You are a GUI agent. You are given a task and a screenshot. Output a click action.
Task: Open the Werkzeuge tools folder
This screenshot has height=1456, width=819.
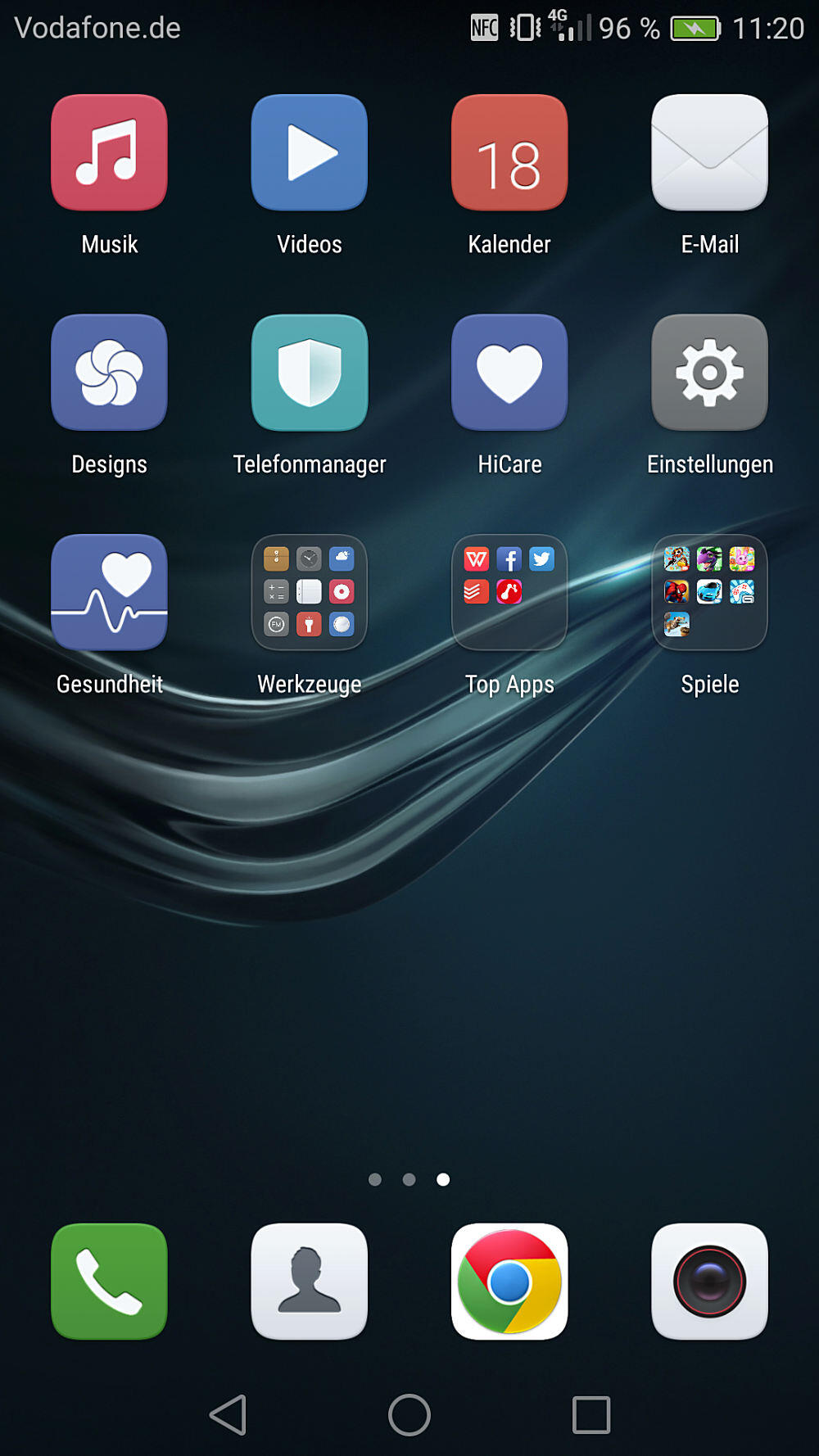[x=309, y=592]
